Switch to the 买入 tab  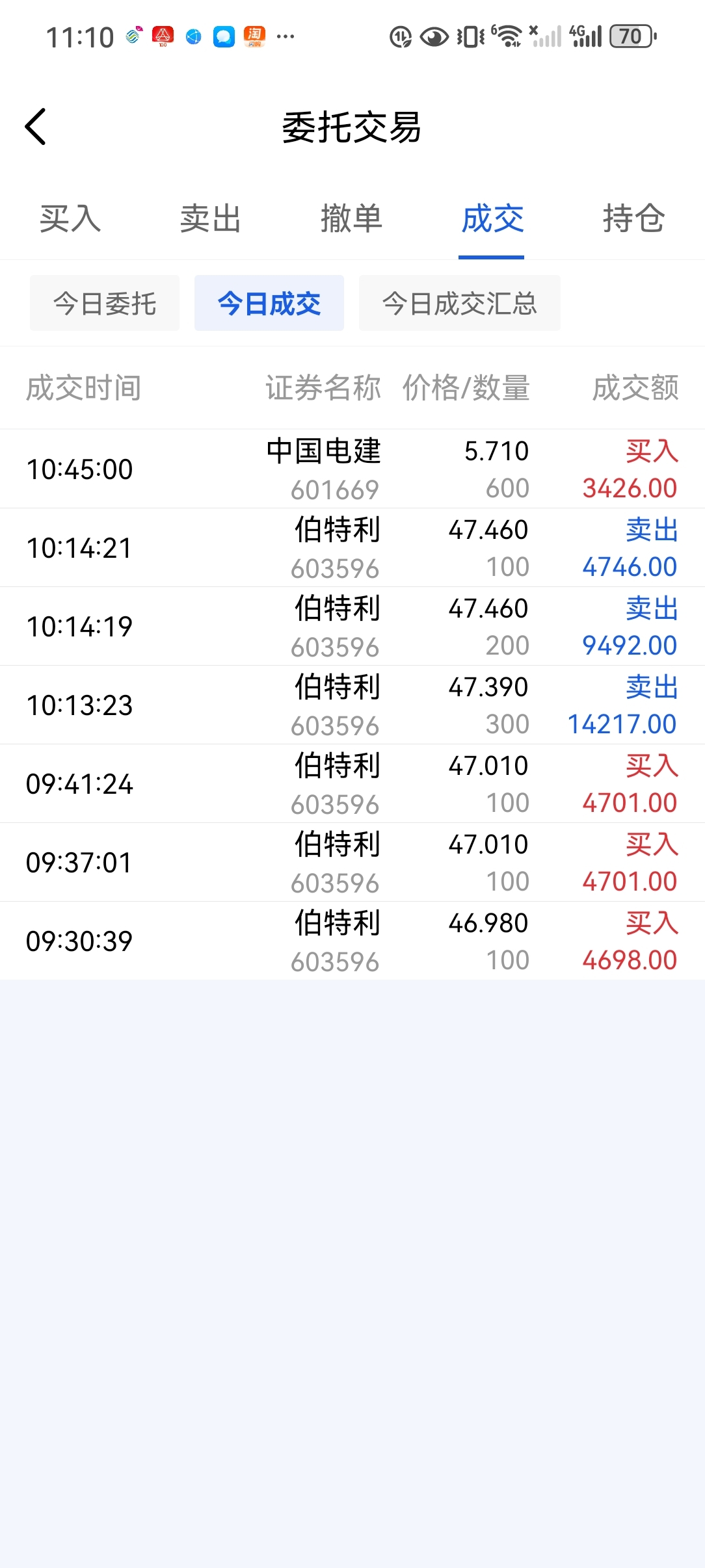coord(70,218)
